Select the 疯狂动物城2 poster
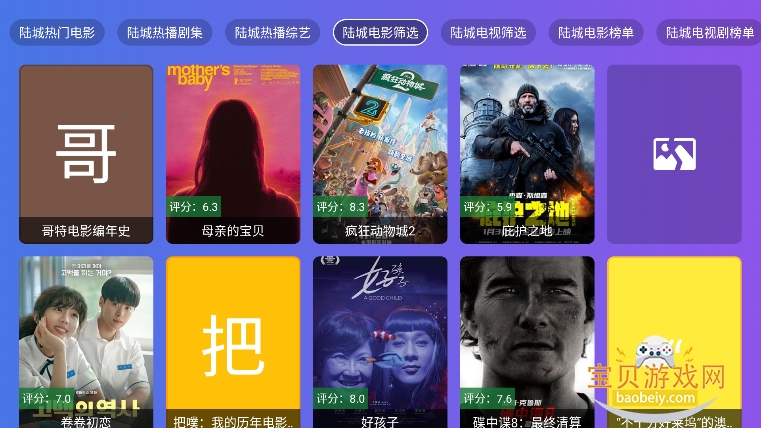 [x=380, y=154]
